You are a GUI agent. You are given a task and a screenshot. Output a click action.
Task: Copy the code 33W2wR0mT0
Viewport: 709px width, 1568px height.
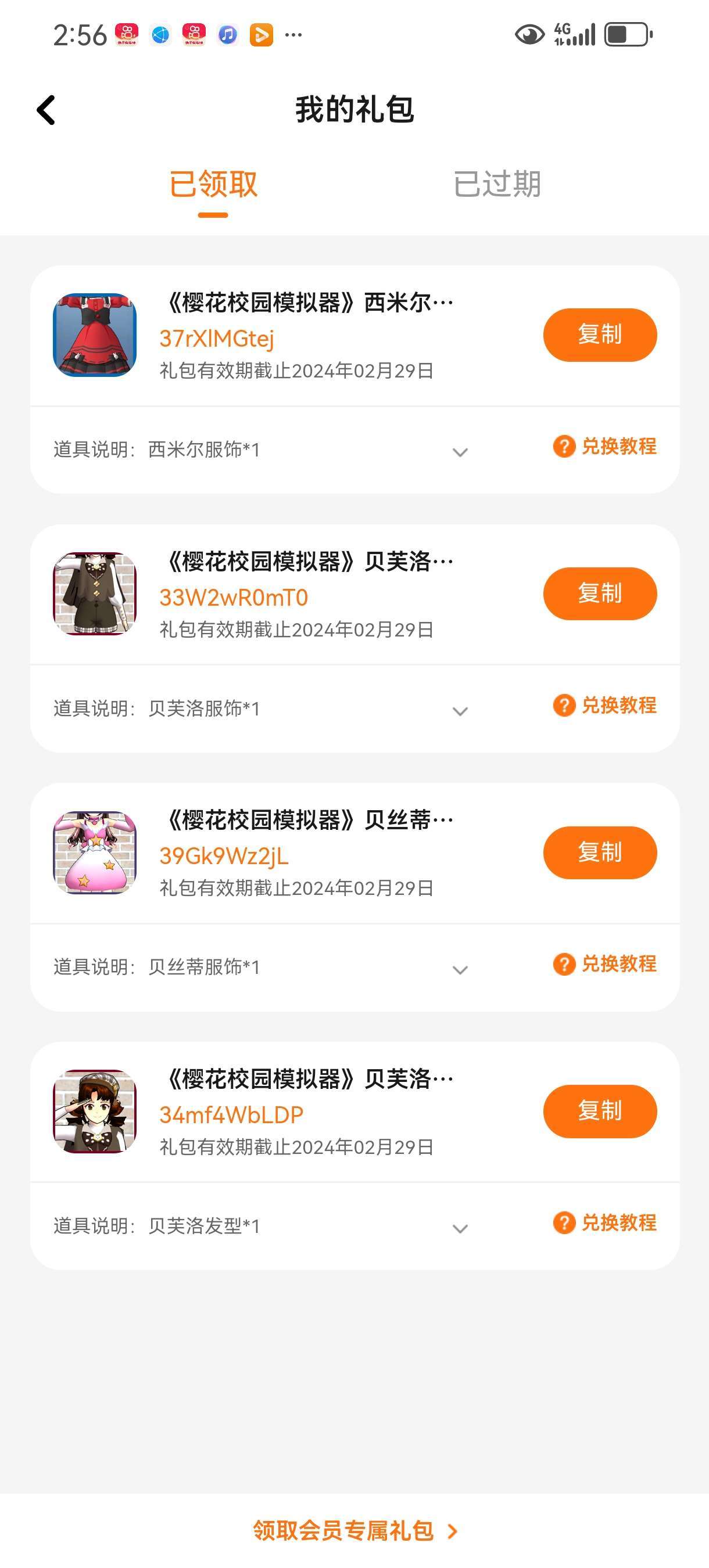click(599, 594)
